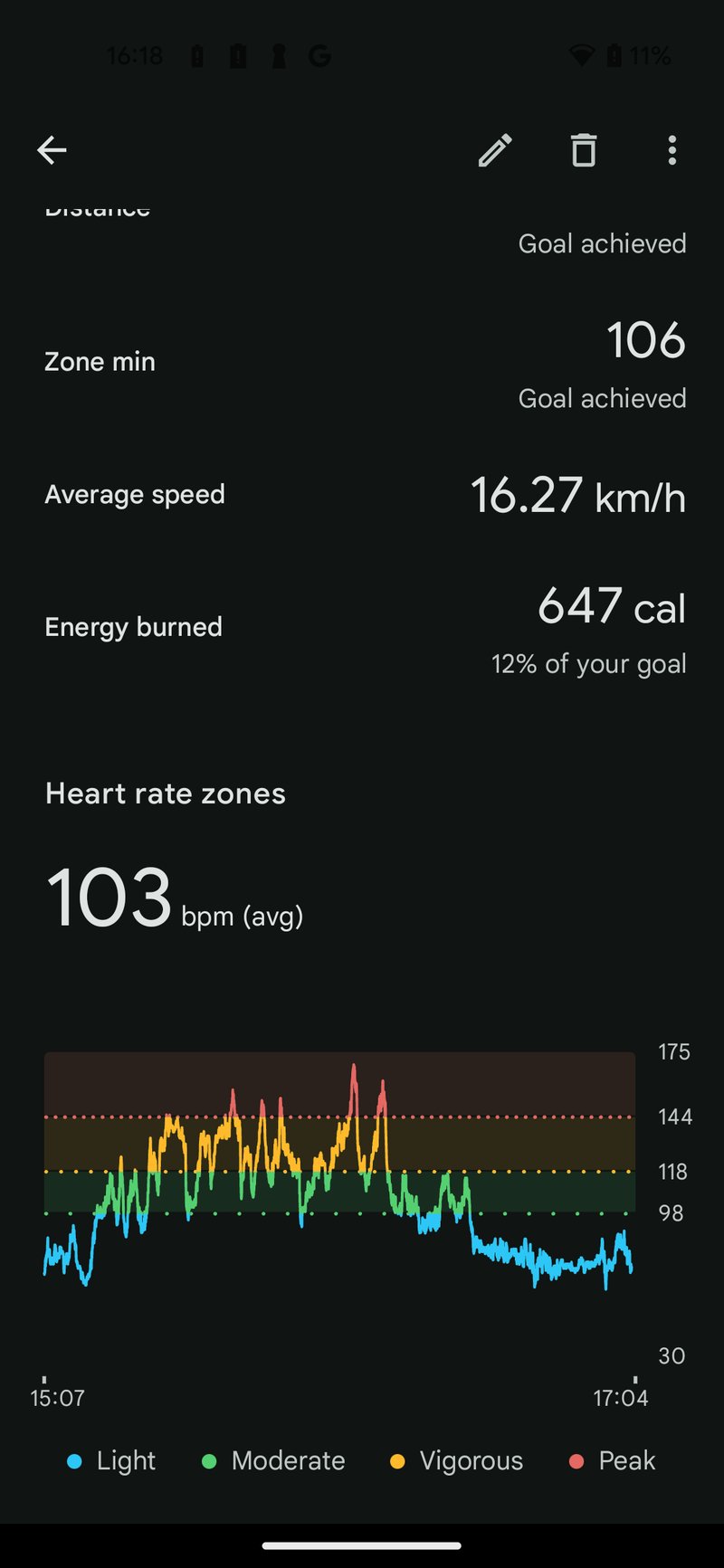Expand the Heart rate zones section
Image resolution: width=724 pixels, height=1568 pixels.
pyautogui.click(x=165, y=794)
